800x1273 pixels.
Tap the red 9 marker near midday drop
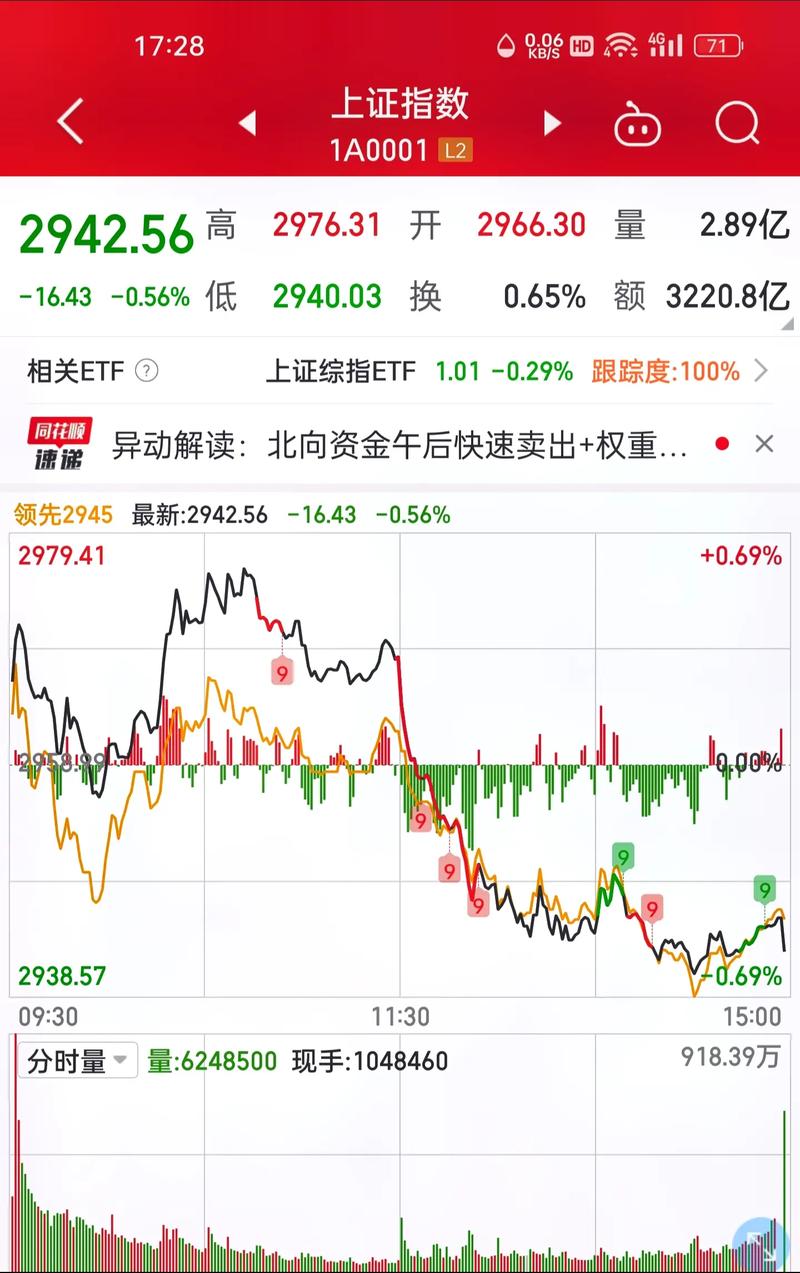pyautogui.click(x=420, y=820)
